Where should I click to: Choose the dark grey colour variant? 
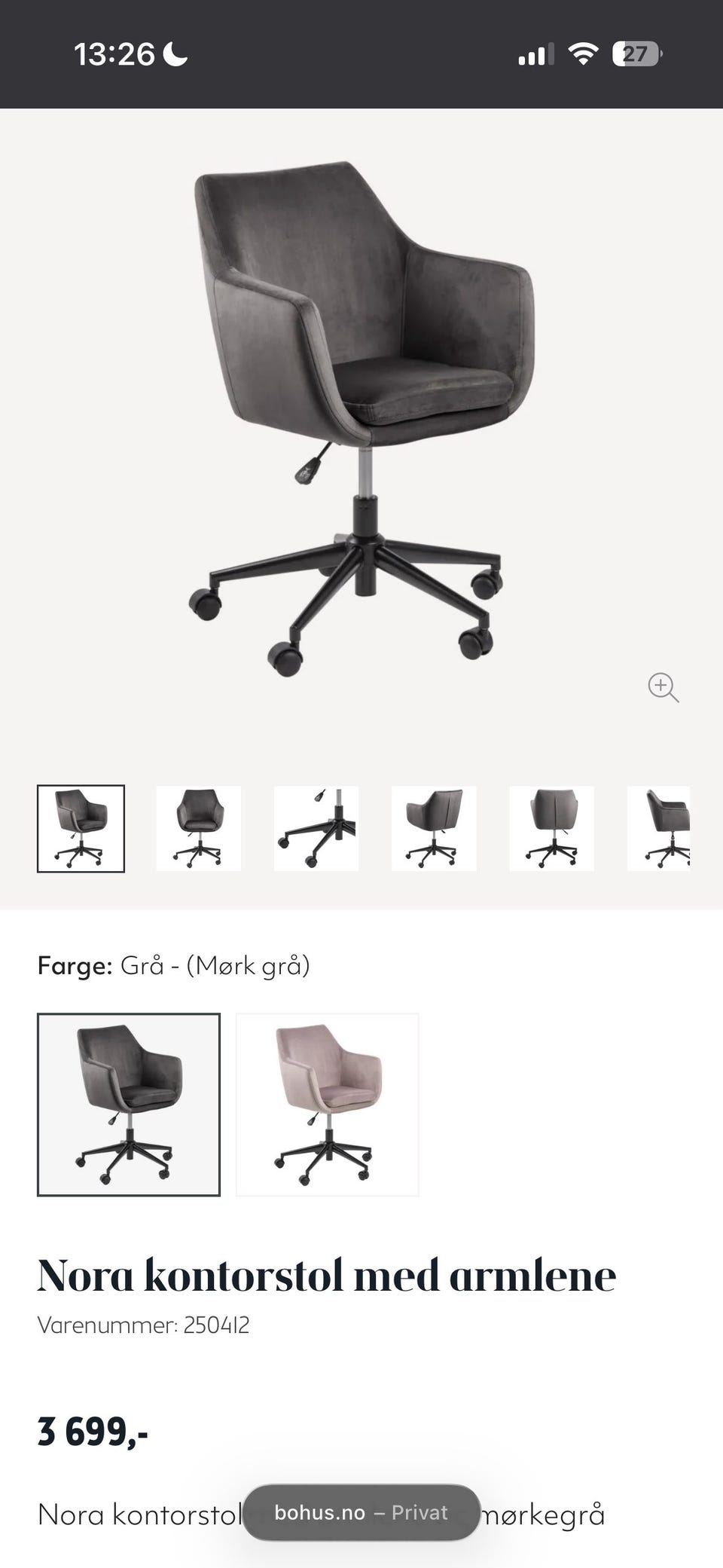click(x=129, y=1105)
